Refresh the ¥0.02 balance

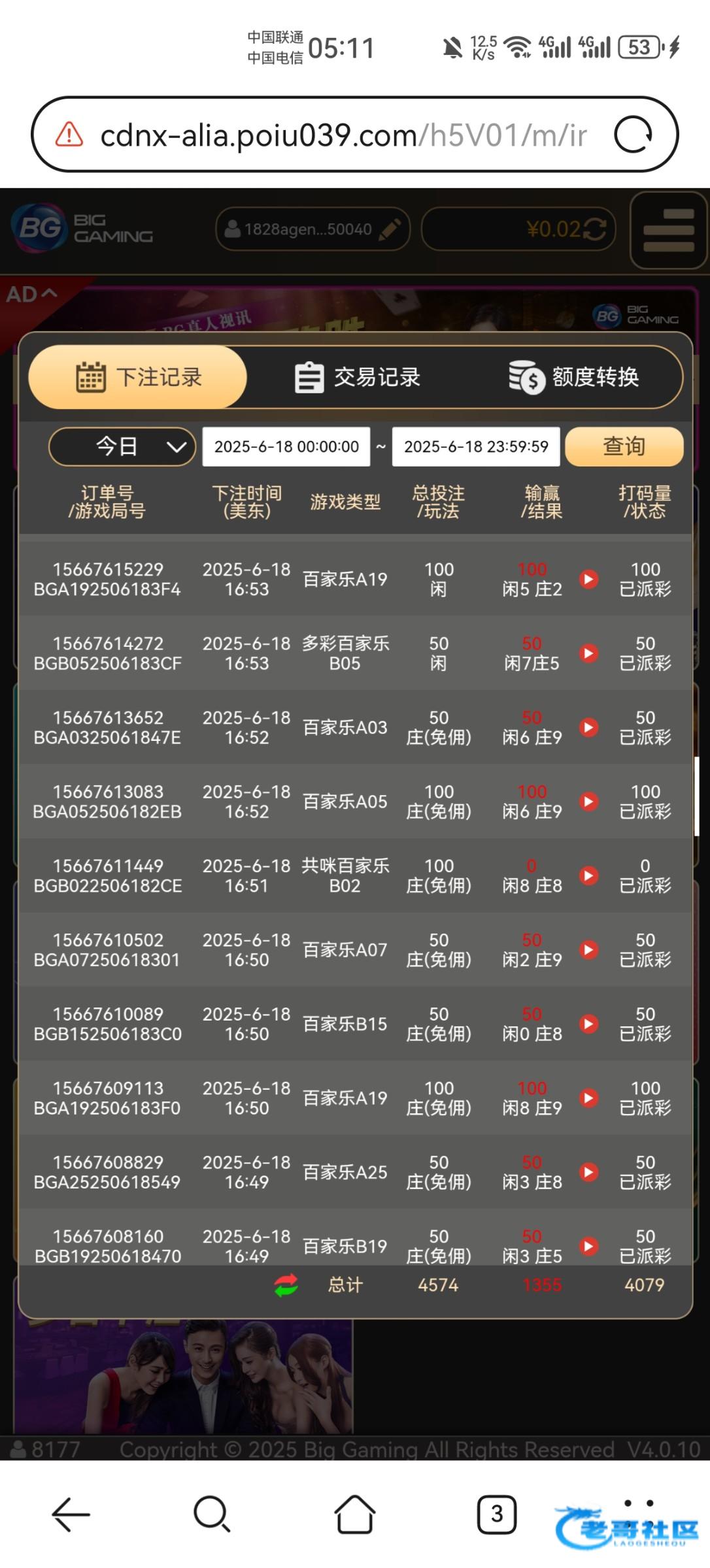(x=595, y=229)
